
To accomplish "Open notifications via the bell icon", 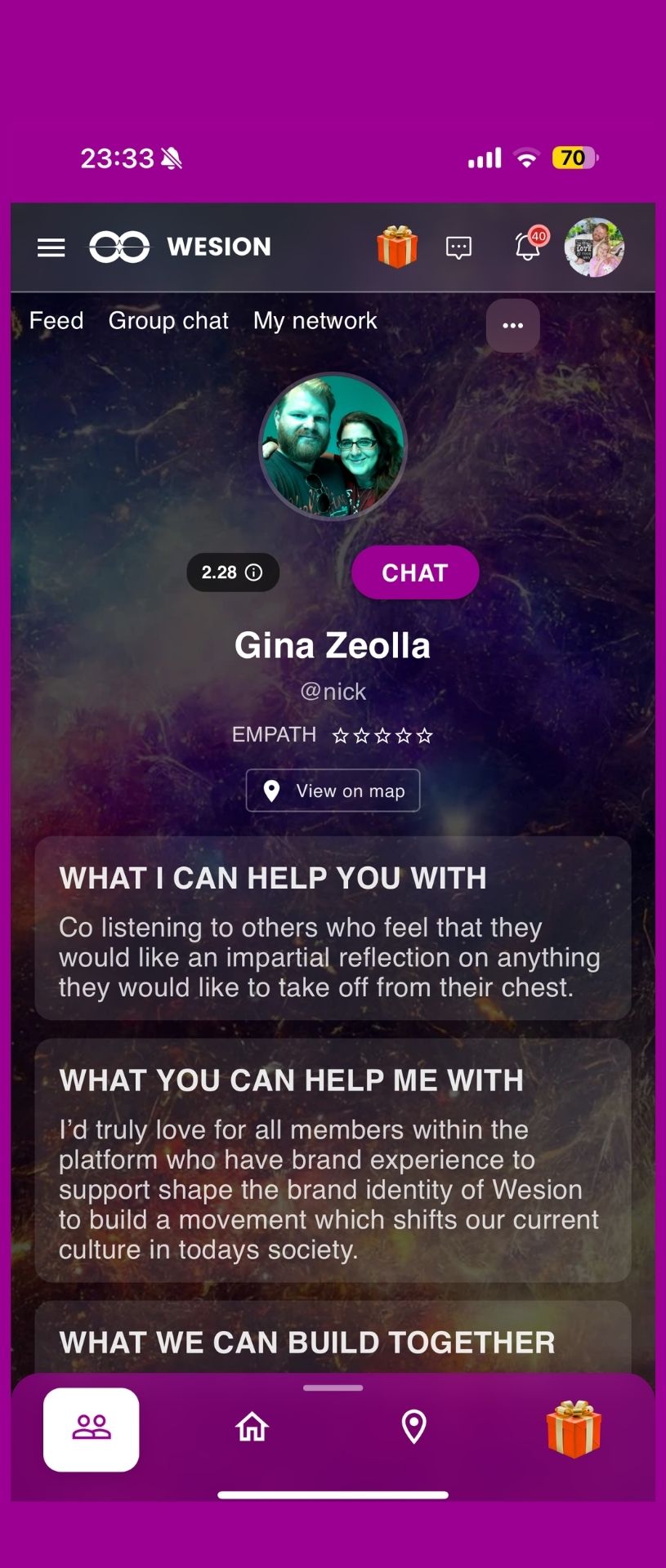I will tap(525, 249).
